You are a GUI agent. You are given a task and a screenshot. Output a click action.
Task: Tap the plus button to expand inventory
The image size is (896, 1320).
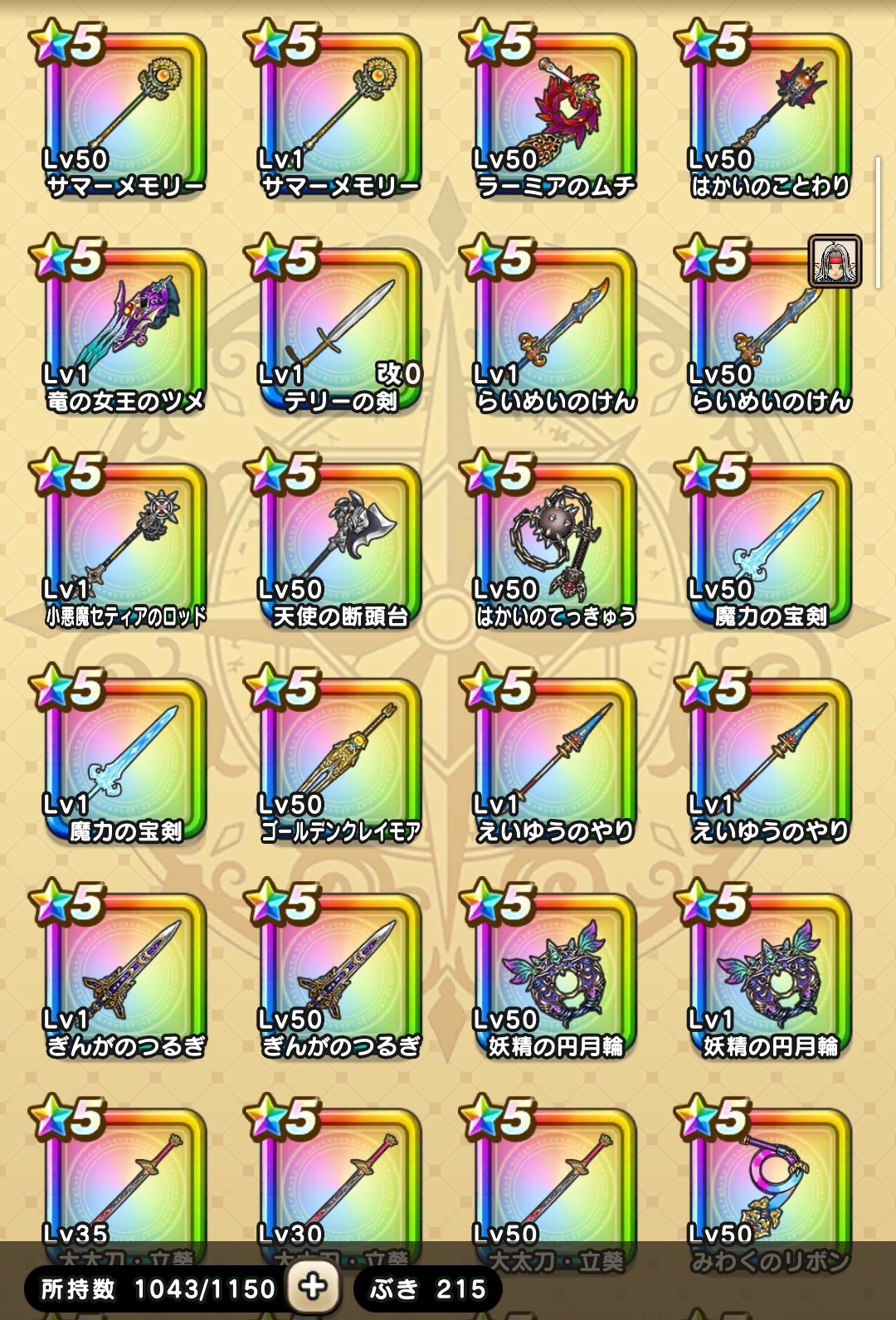point(313,1287)
